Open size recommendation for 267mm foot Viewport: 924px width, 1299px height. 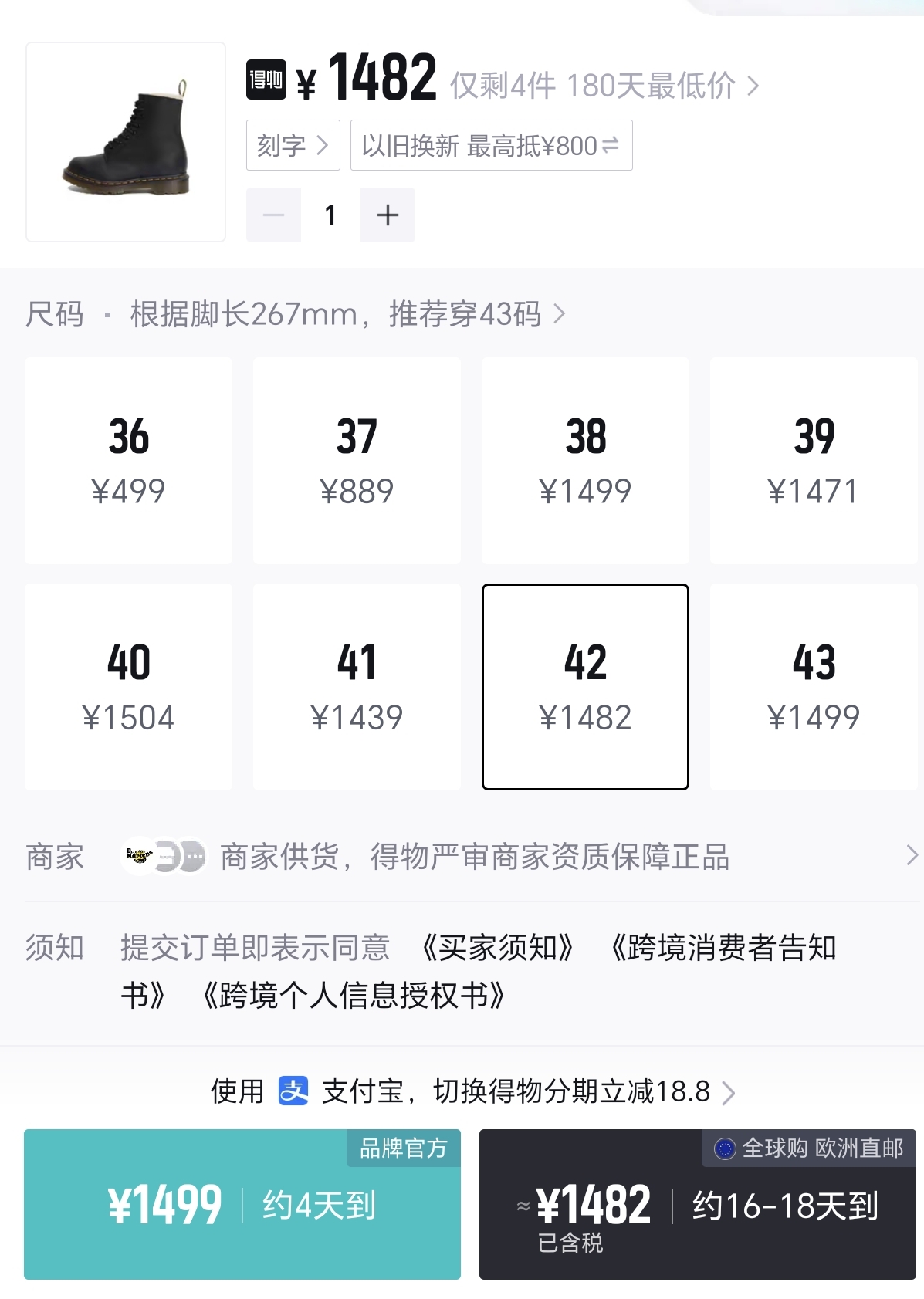[347, 314]
